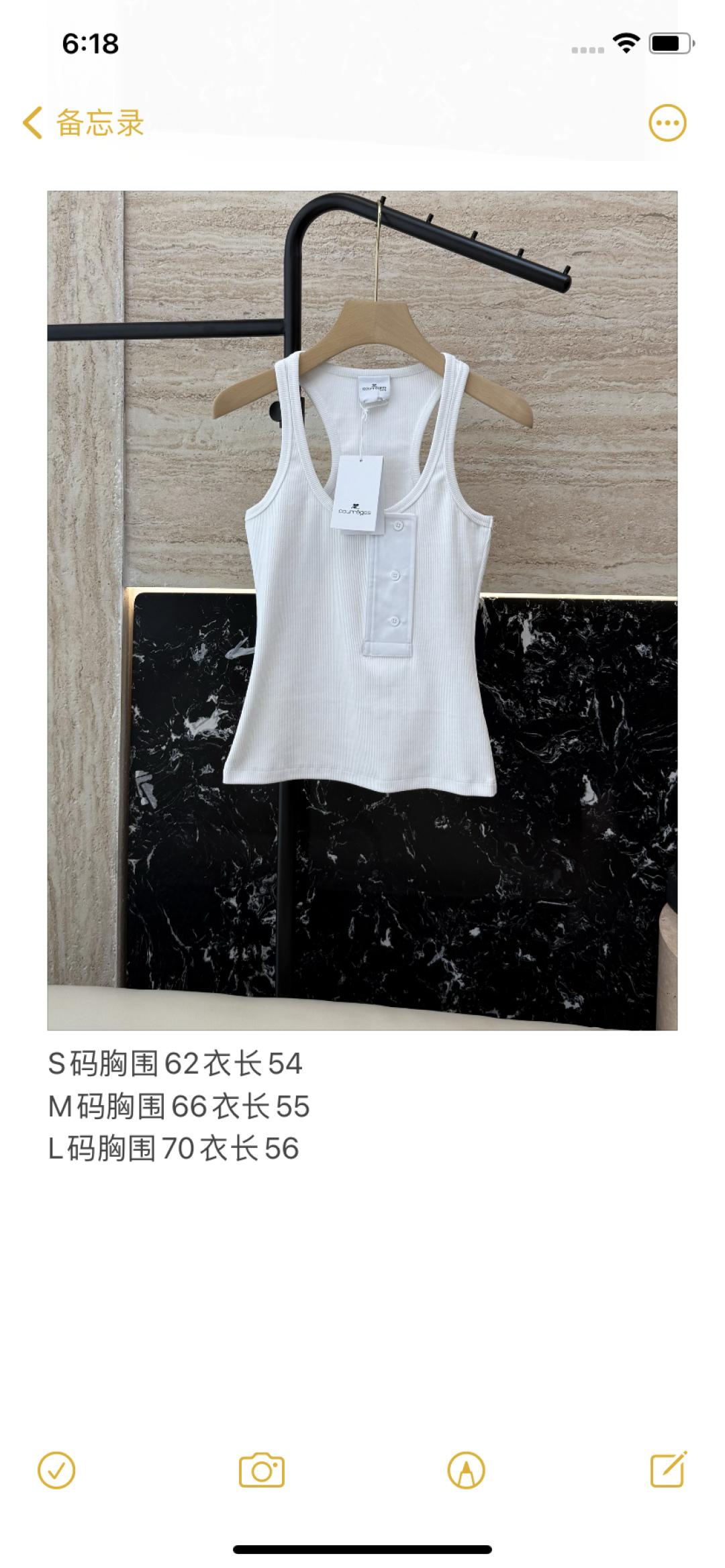Open the more options ellipsis menu
The width and height of the screenshot is (725, 1568).
coord(667,123)
